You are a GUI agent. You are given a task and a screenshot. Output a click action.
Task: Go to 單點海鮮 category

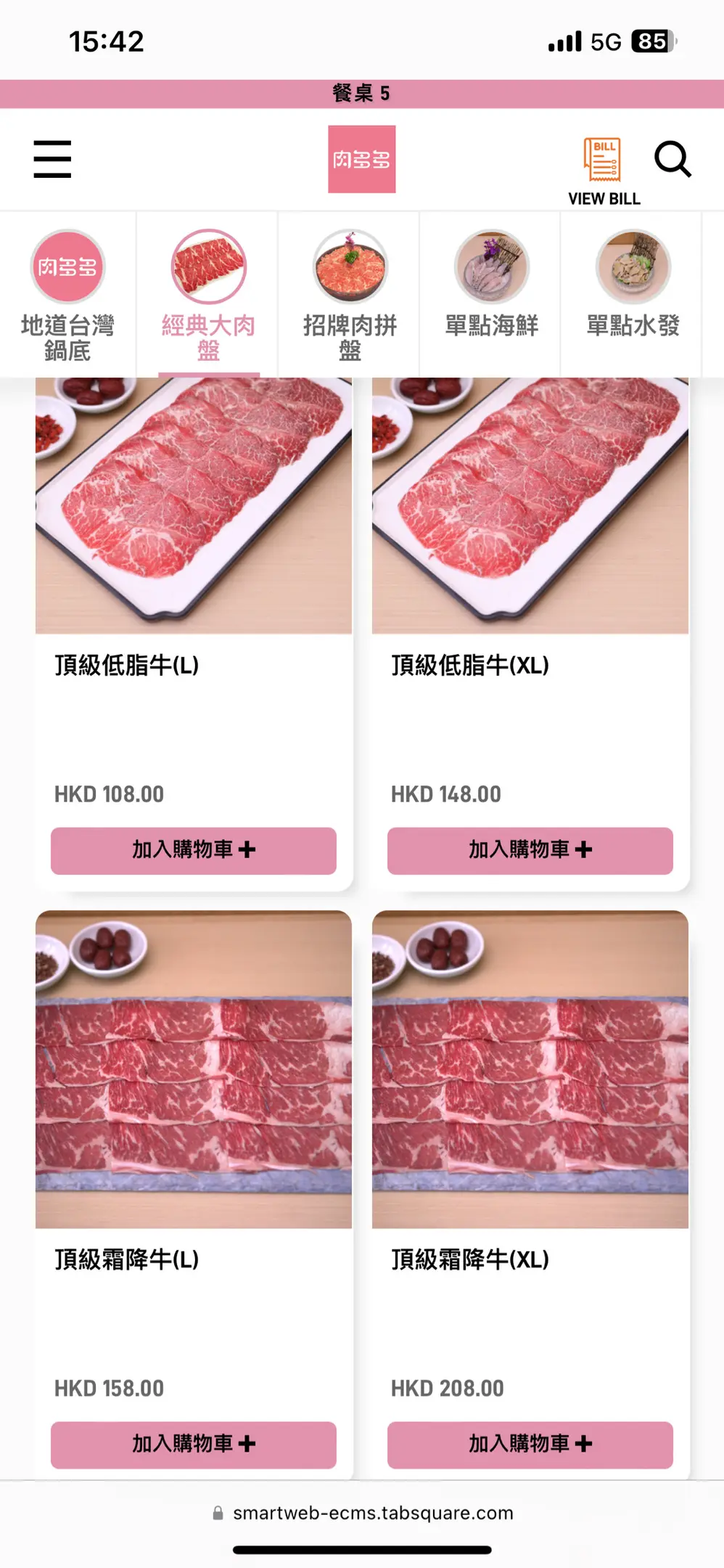tap(491, 285)
